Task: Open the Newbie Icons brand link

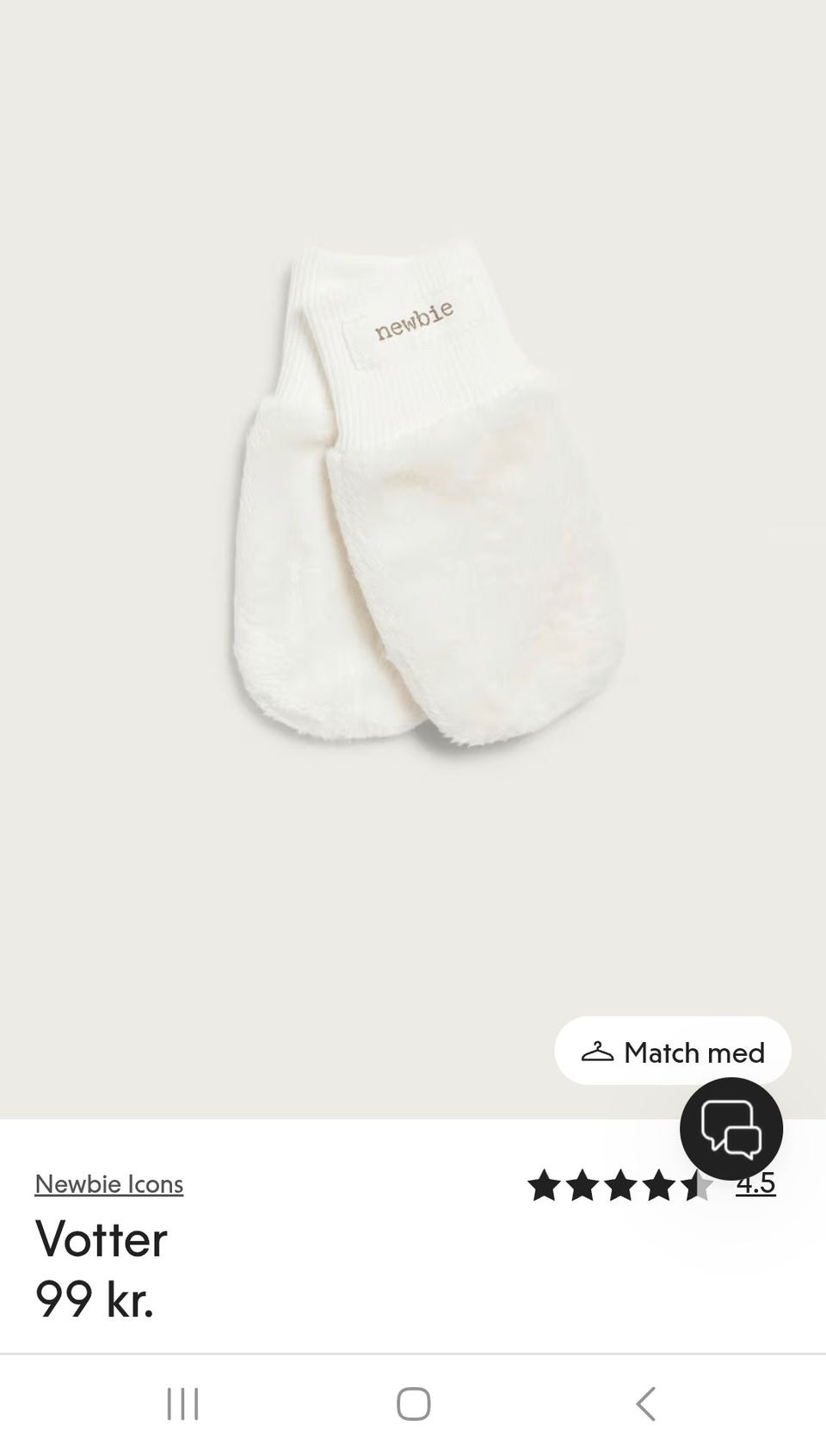Action: click(x=109, y=1184)
